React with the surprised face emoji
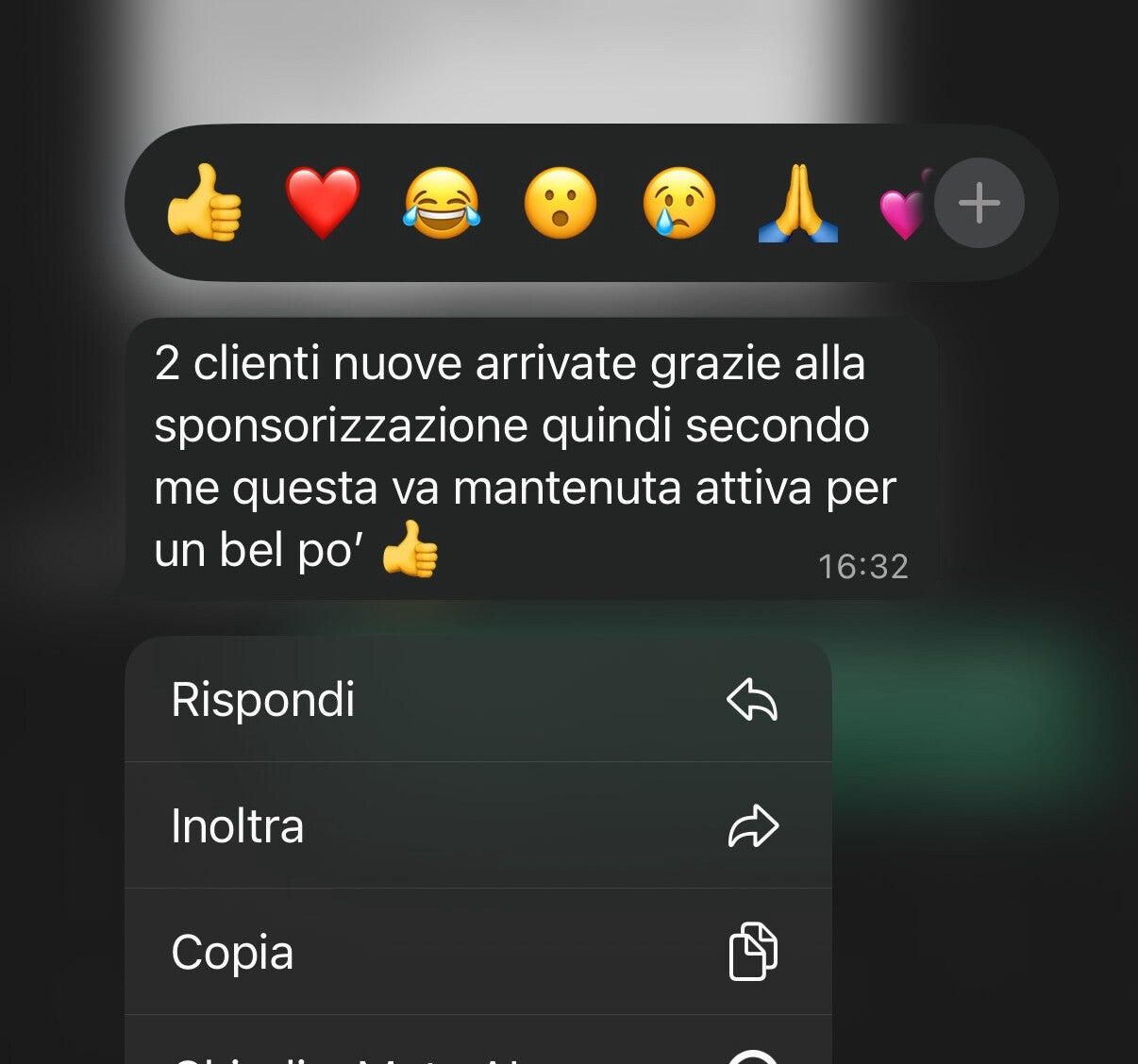This screenshot has height=1064, width=1138. pyautogui.click(x=561, y=204)
